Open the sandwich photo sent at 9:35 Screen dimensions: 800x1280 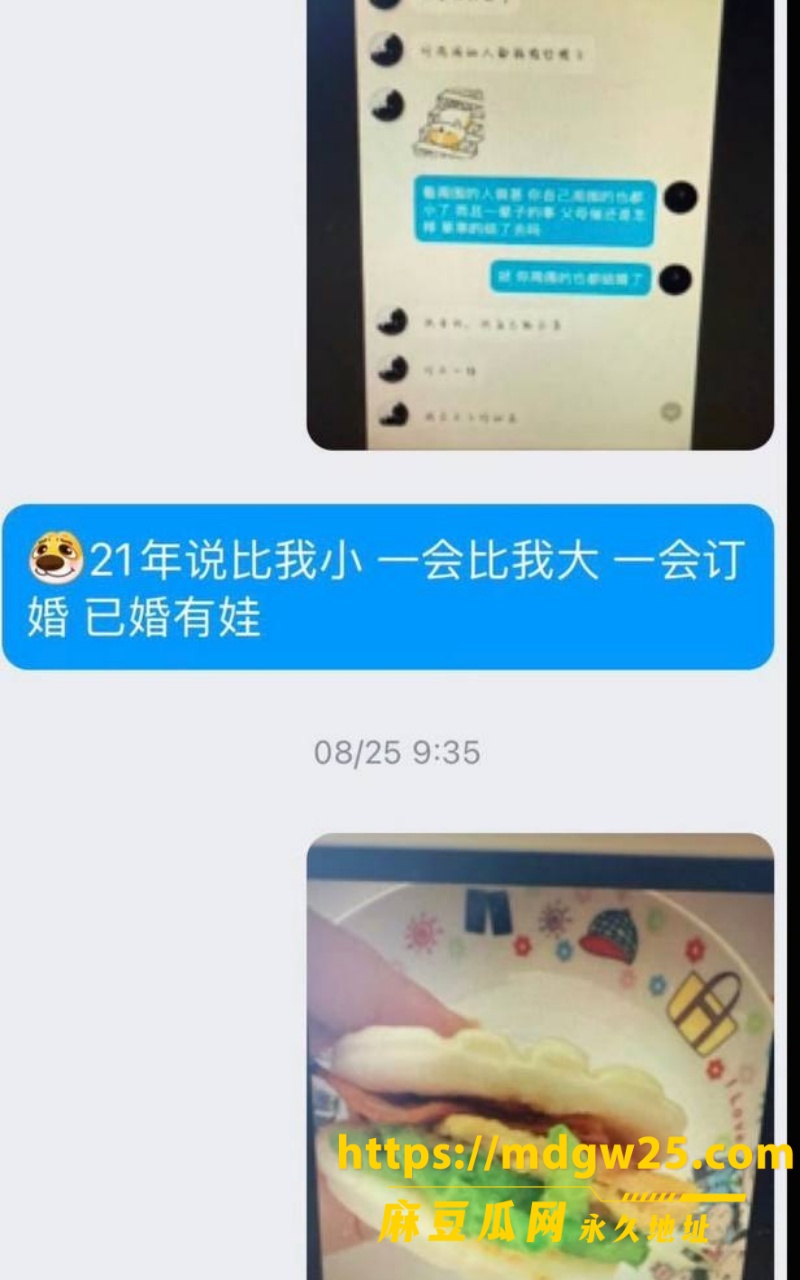coord(540,1056)
